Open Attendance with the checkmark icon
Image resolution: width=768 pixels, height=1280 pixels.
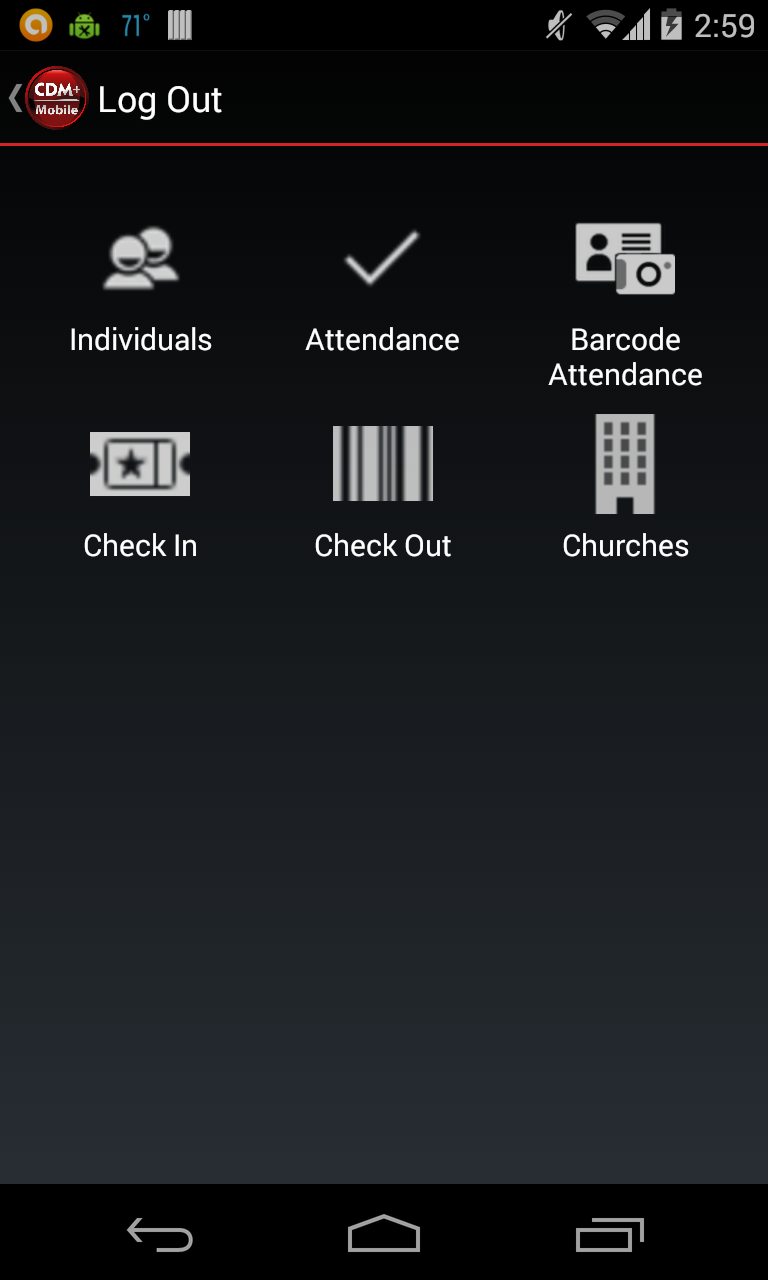point(383,290)
